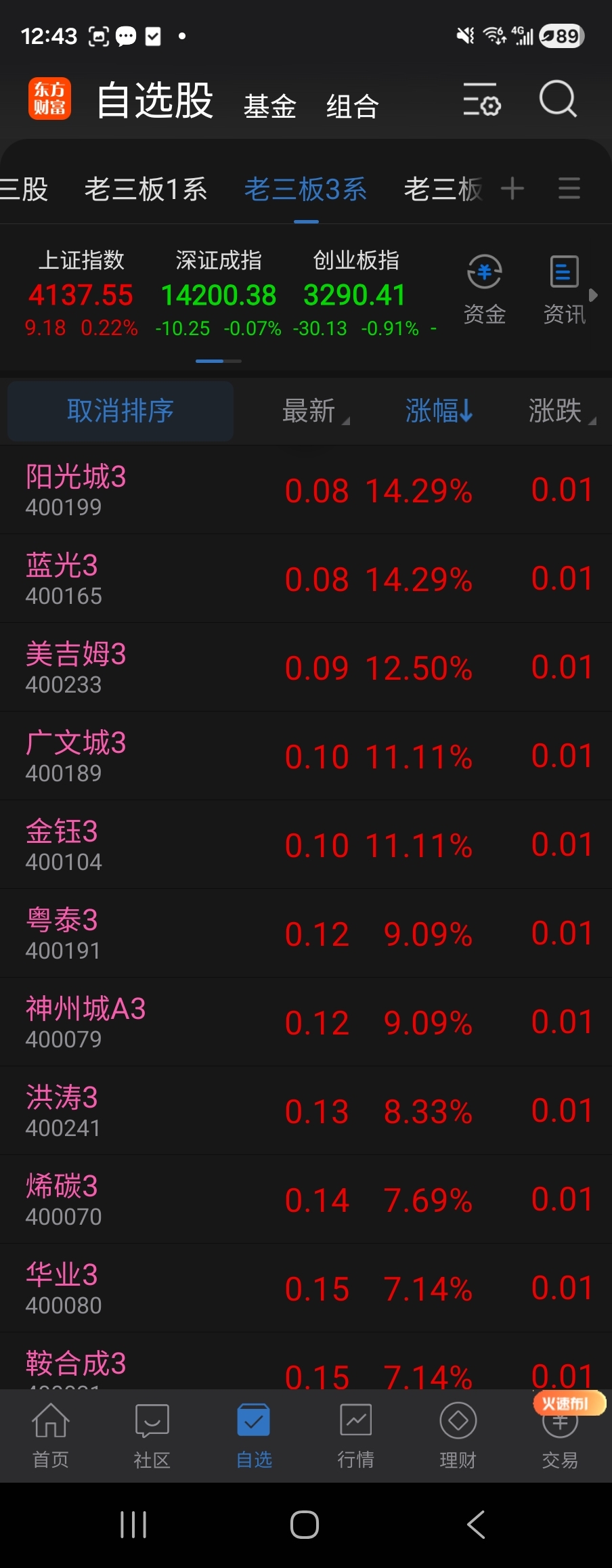Select the 老三板1系 group tab

[x=146, y=189]
